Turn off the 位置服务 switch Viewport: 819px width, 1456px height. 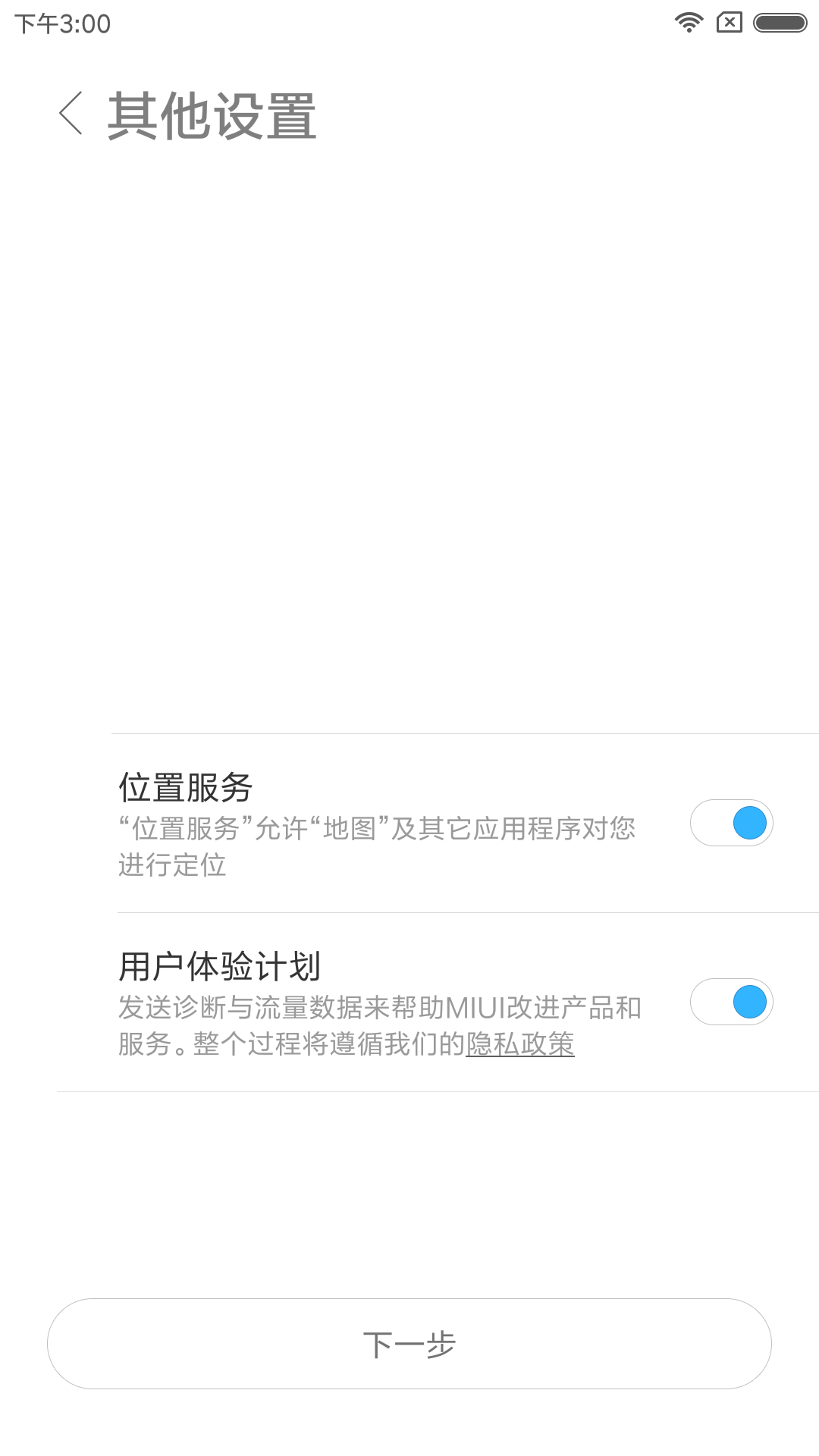click(x=731, y=823)
